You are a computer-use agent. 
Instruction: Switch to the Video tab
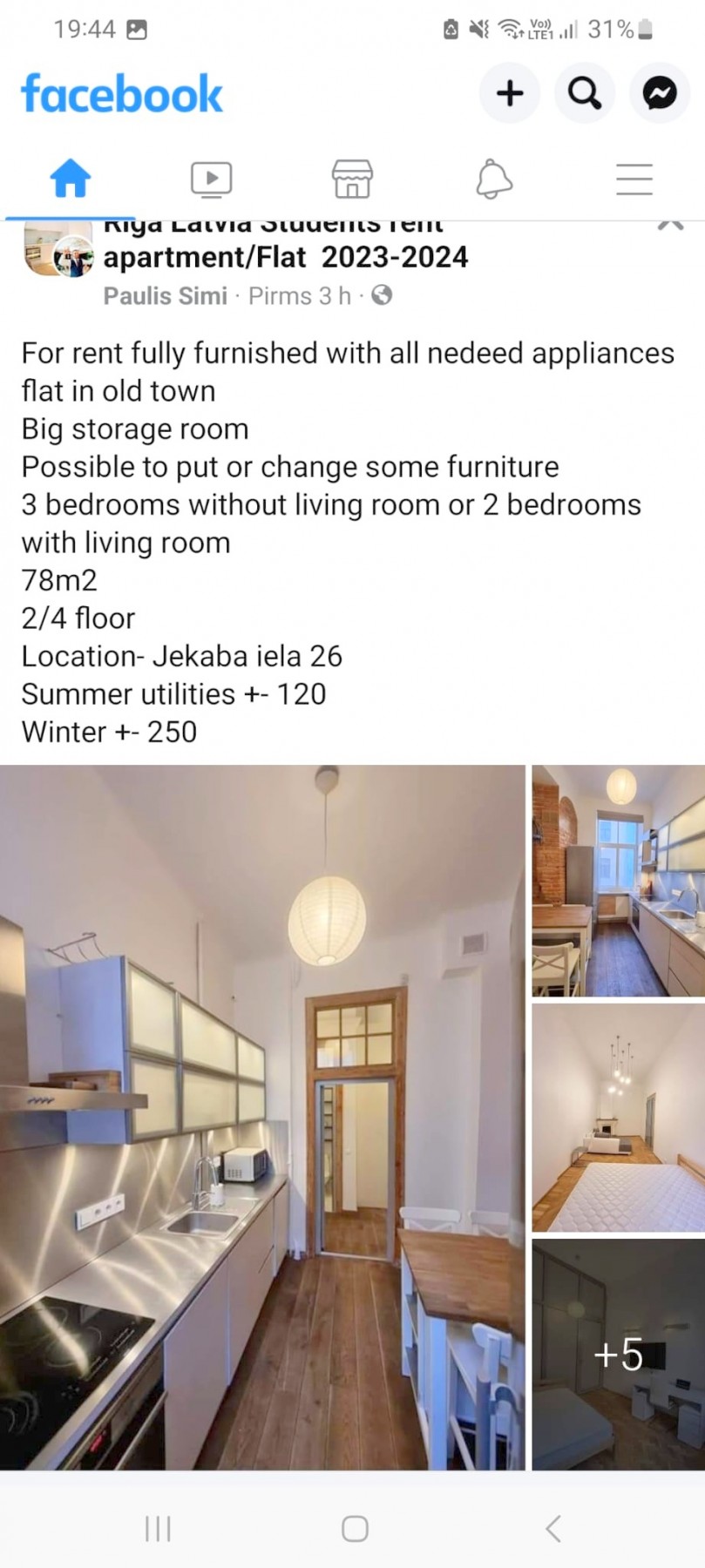click(211, 179)
